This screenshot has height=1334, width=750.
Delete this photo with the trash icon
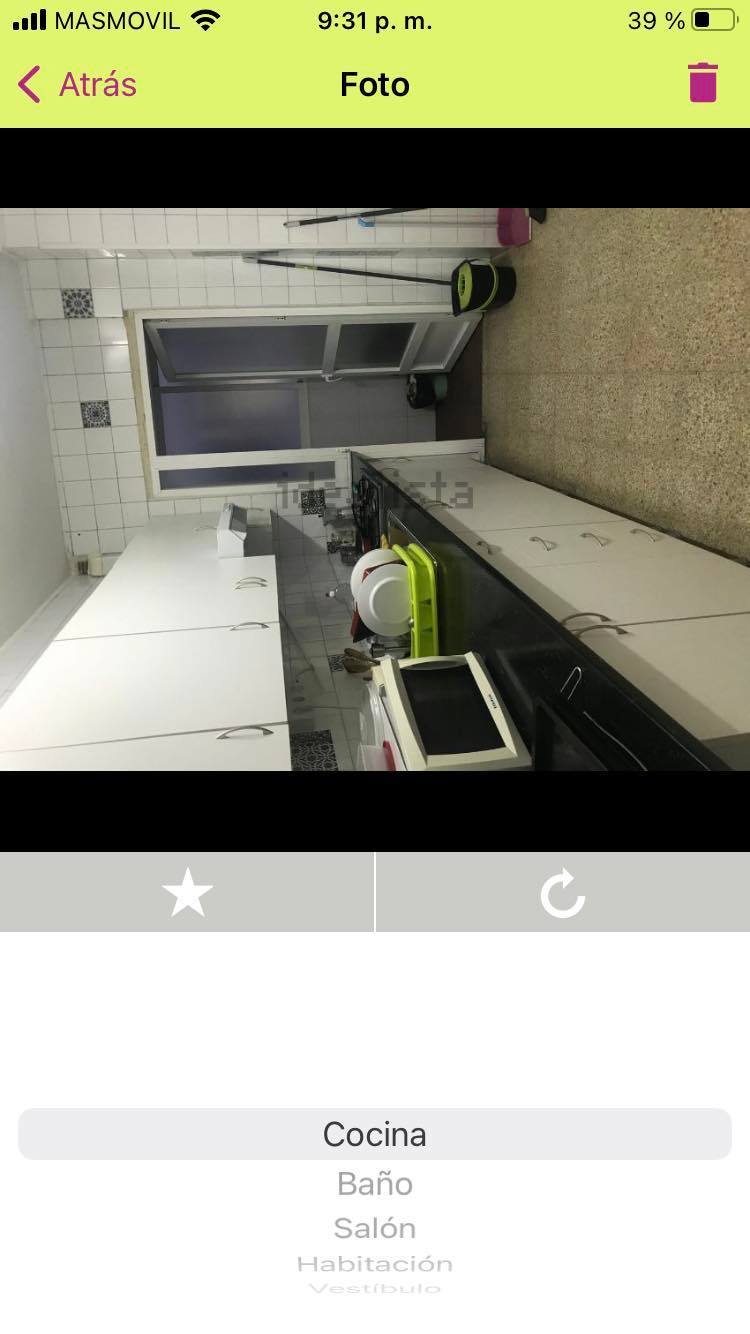coord(703,83)
